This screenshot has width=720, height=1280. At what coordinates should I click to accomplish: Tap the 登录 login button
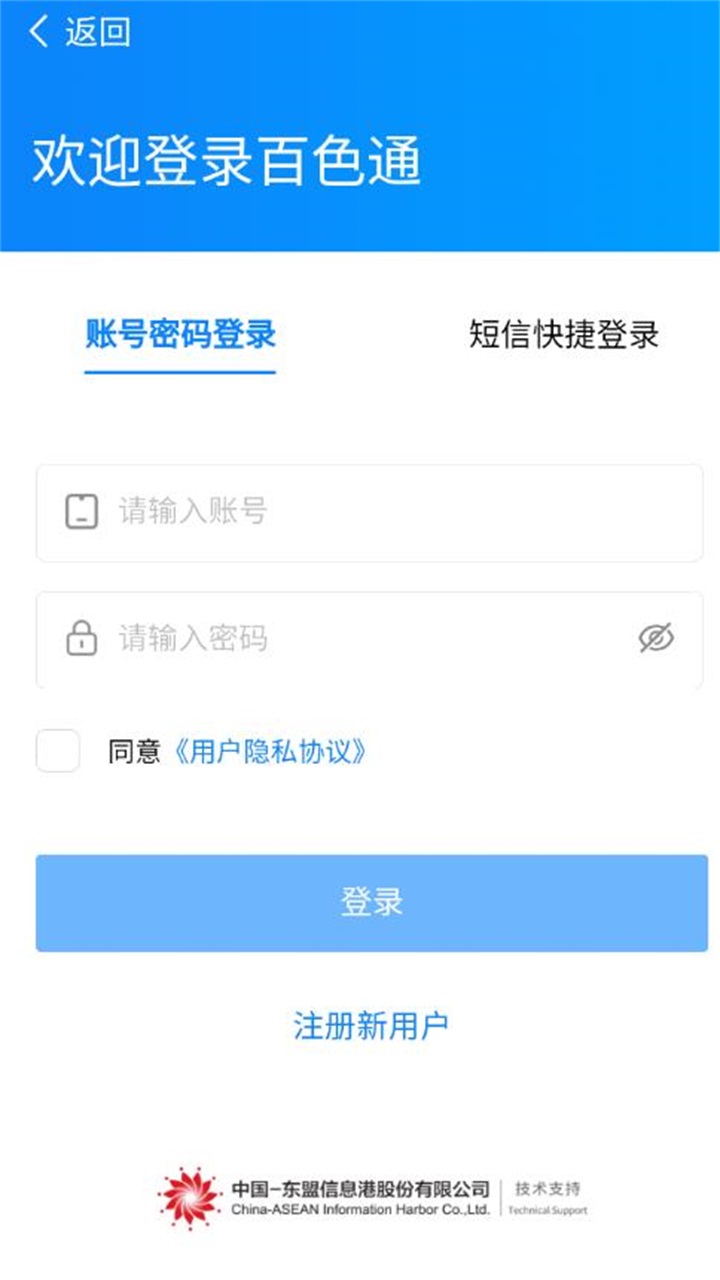[x=372, y=902]
